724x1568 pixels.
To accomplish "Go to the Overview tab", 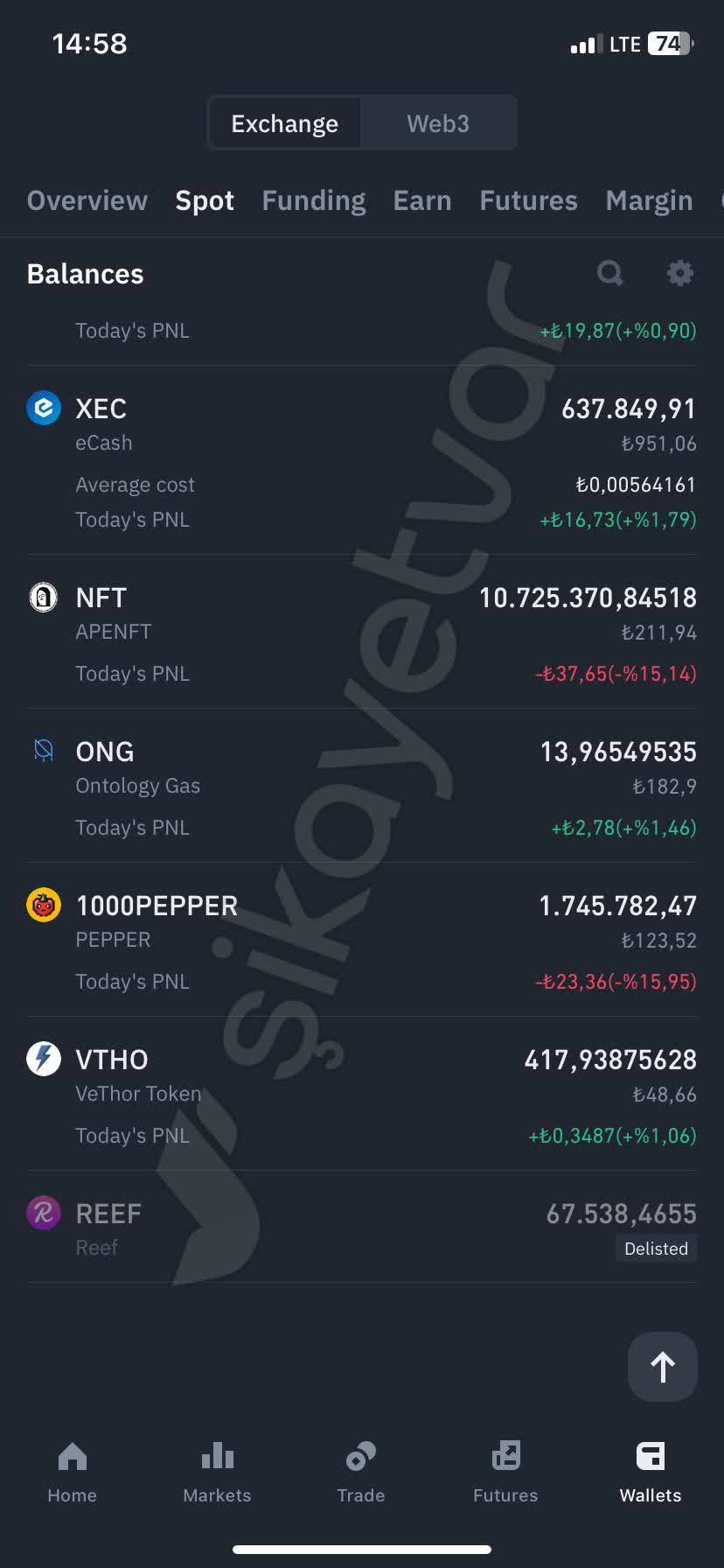I will tap(87, 200).
